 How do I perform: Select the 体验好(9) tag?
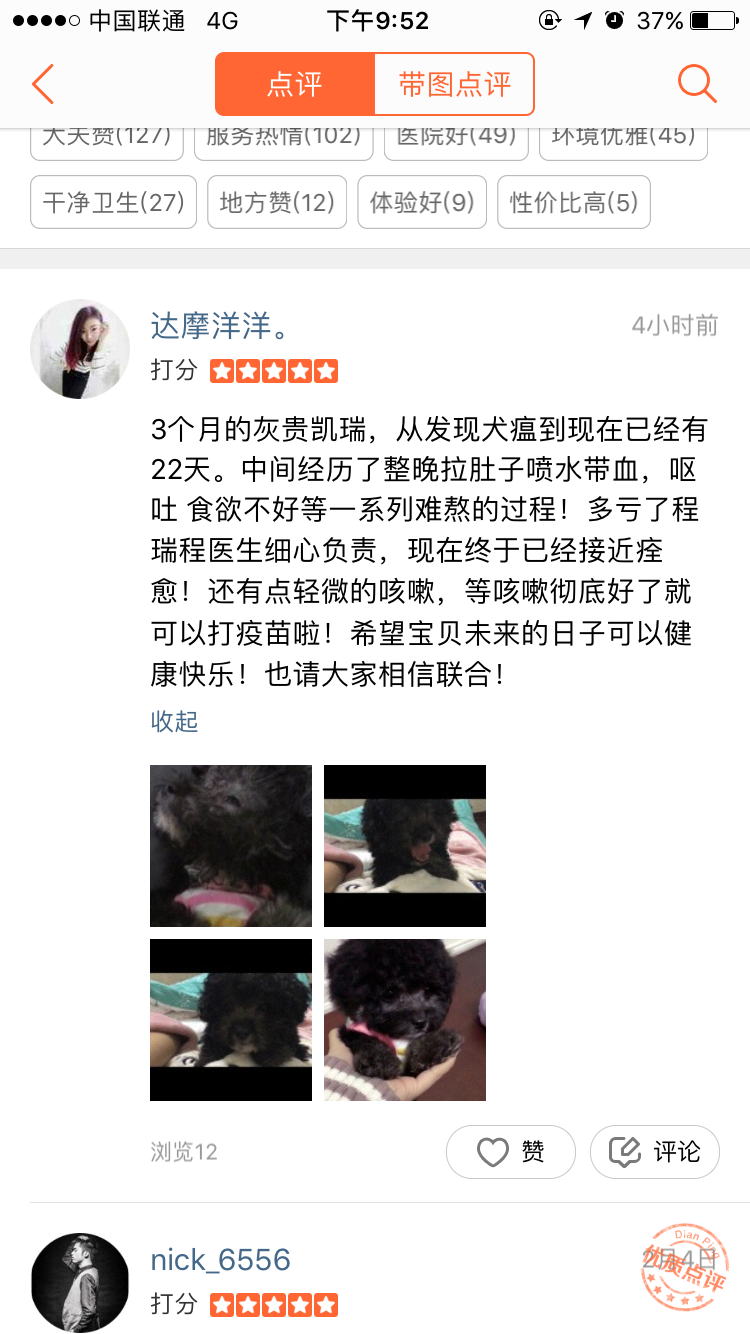click(x=422, y=203)
